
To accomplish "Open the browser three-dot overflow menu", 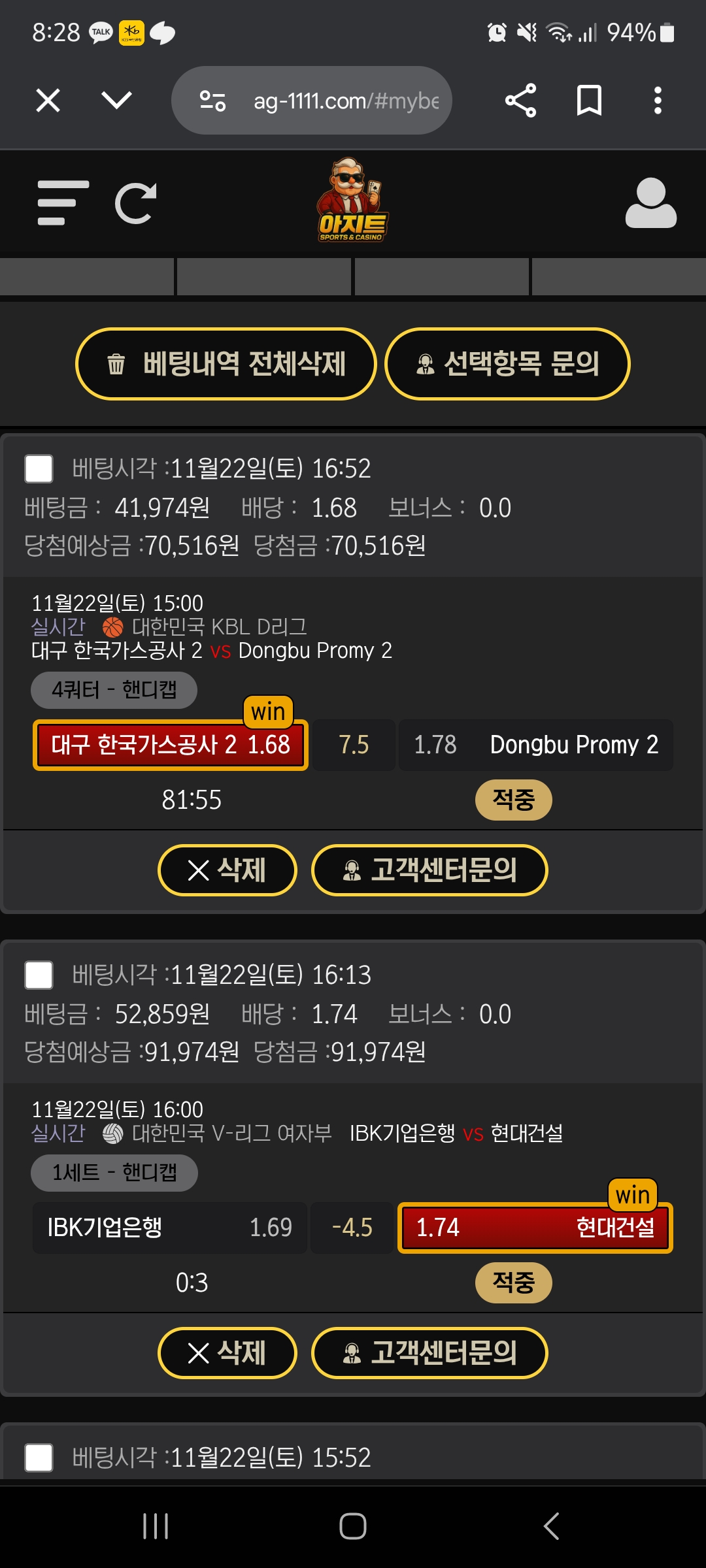I will coord(658,101).
